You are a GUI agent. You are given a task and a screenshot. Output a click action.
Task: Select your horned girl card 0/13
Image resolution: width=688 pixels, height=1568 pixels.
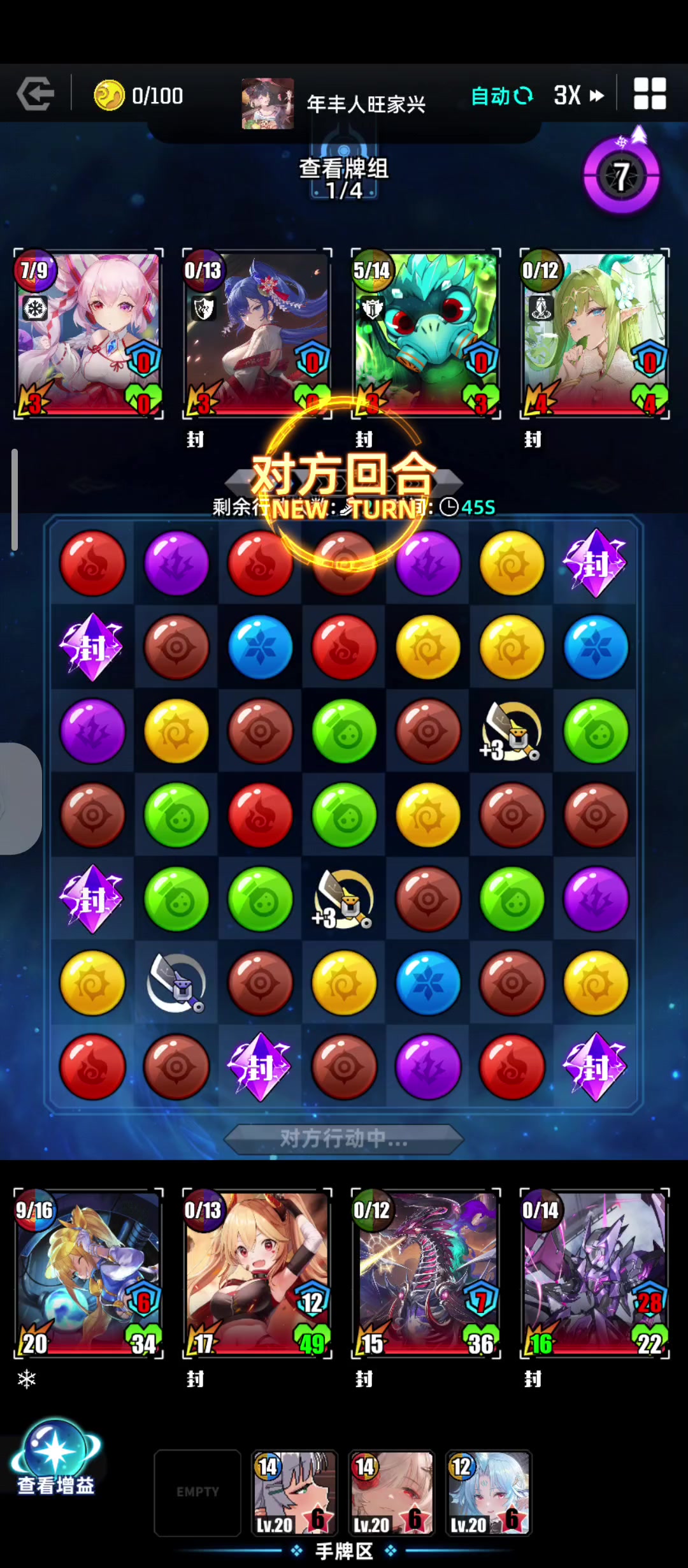(x=257, y=1274)
